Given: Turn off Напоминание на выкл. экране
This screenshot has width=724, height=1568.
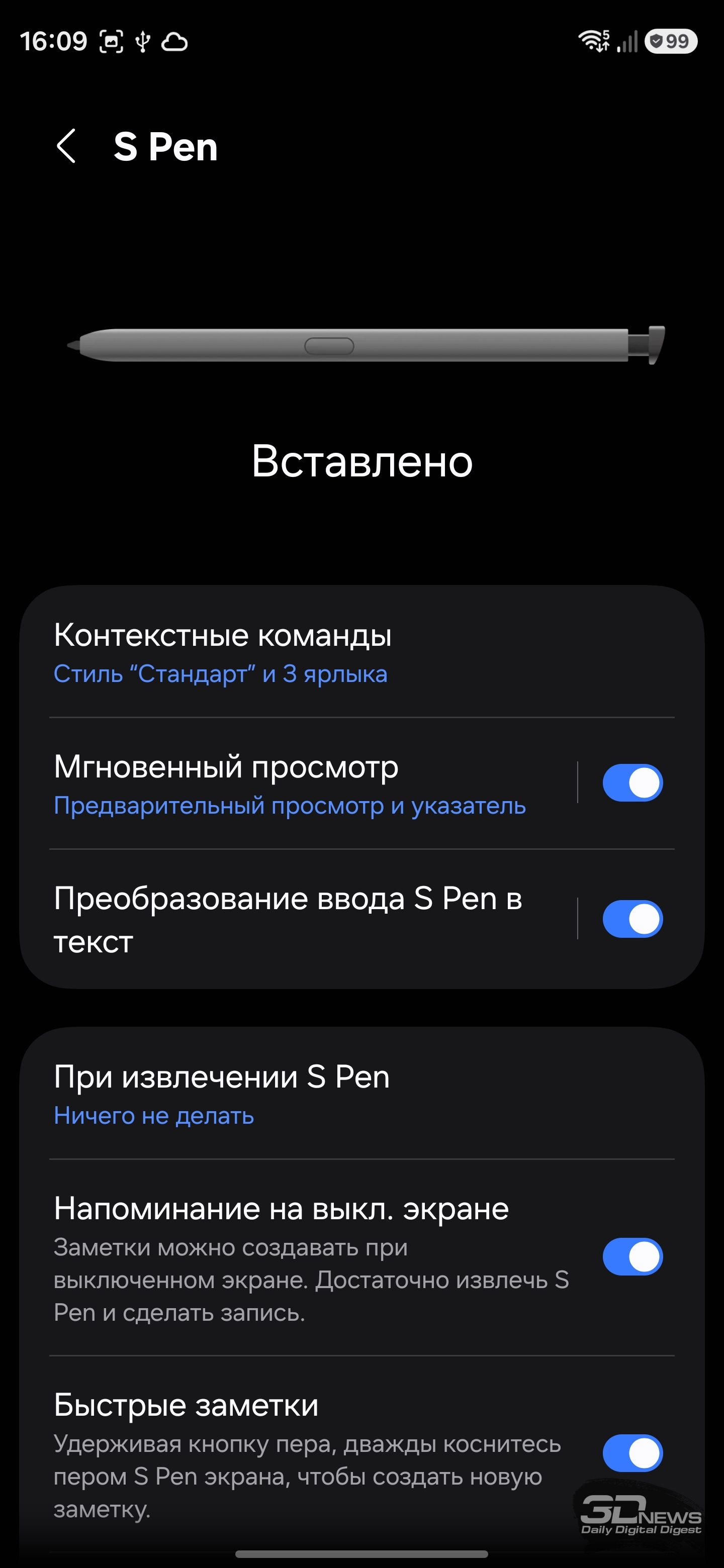Looking at the screenshot, I should [x=632, y=1256].
